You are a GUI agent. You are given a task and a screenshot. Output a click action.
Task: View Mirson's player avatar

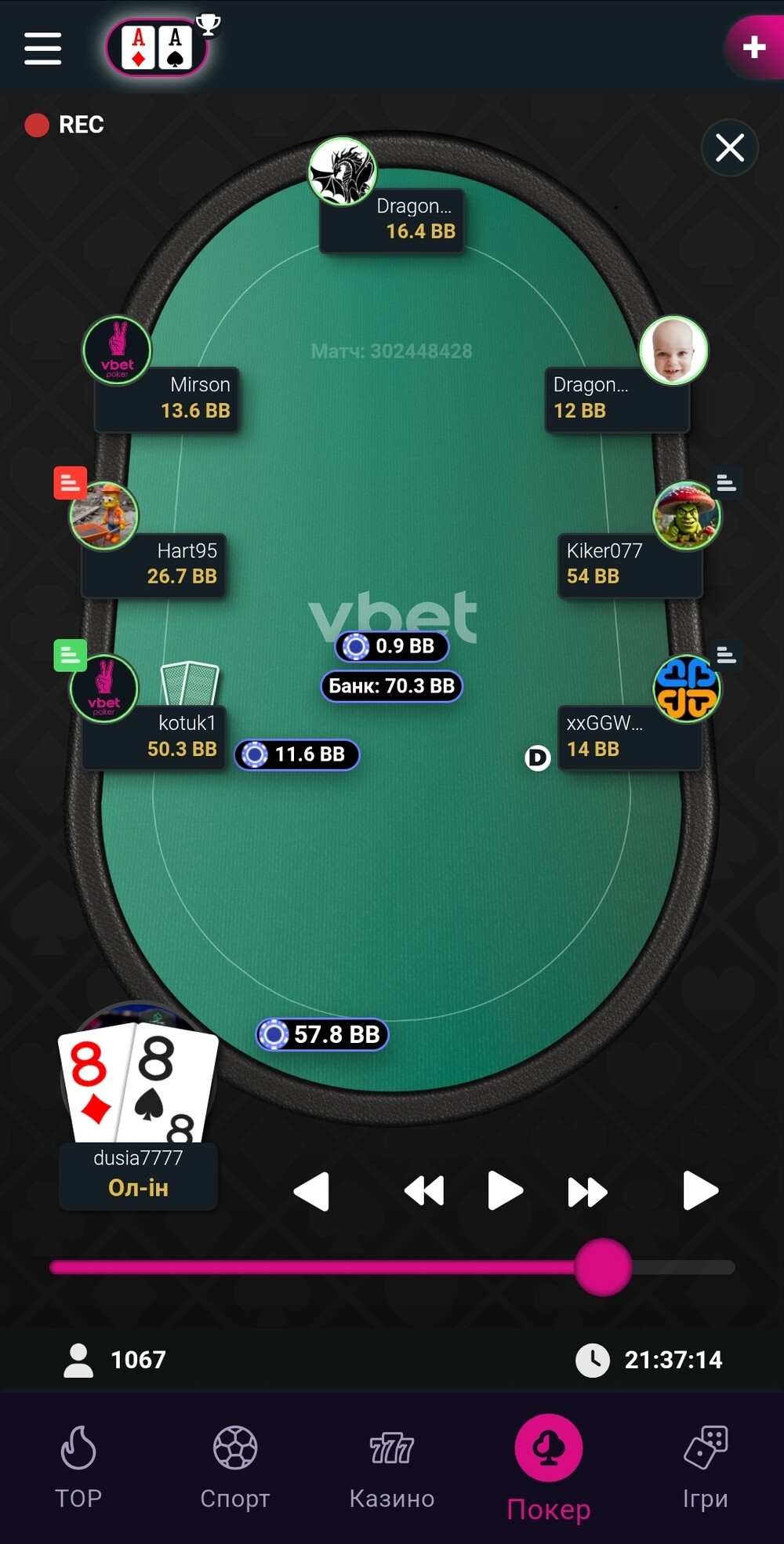coord(118,351)
